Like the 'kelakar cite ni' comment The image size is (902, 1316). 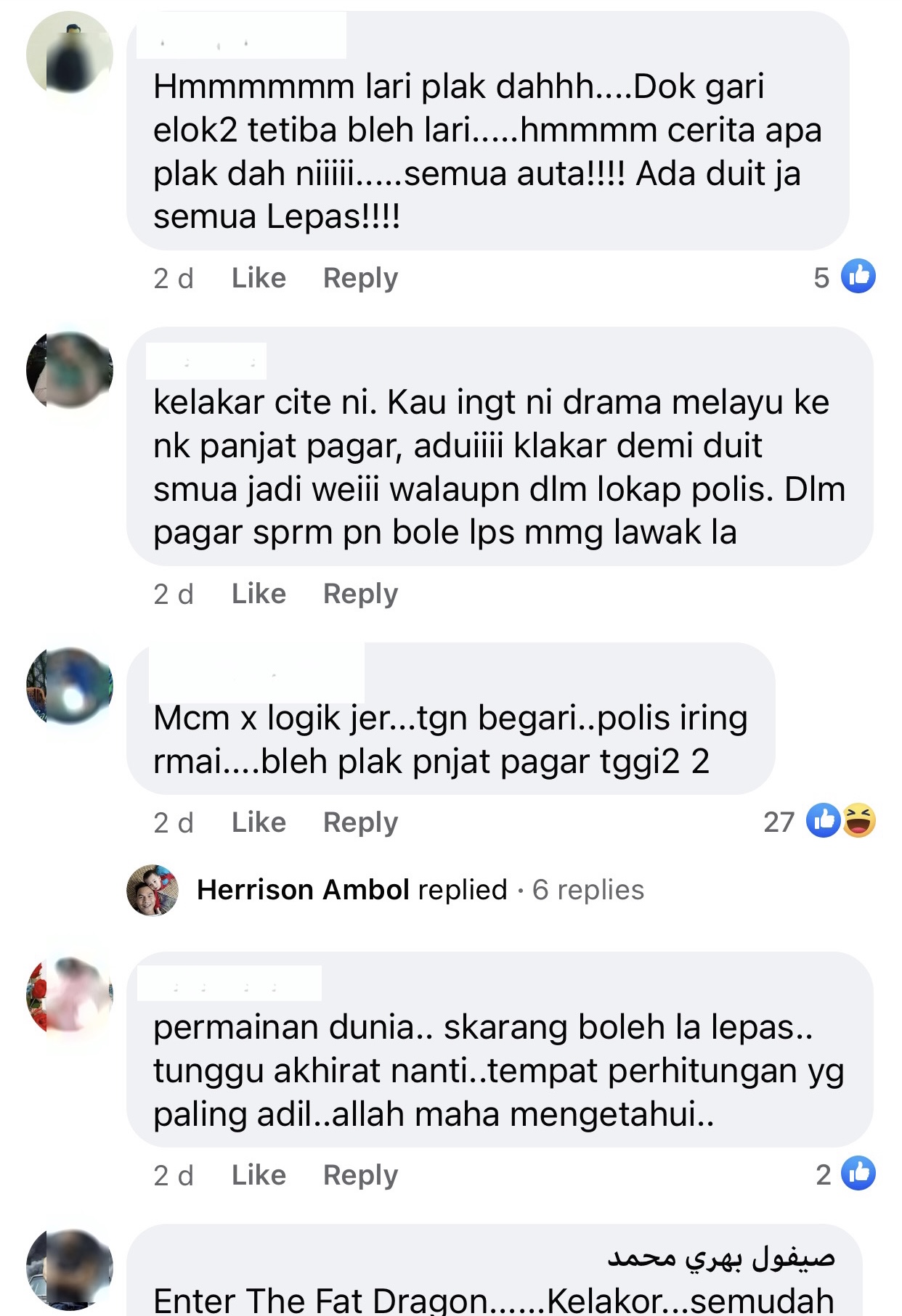(259, 594)
